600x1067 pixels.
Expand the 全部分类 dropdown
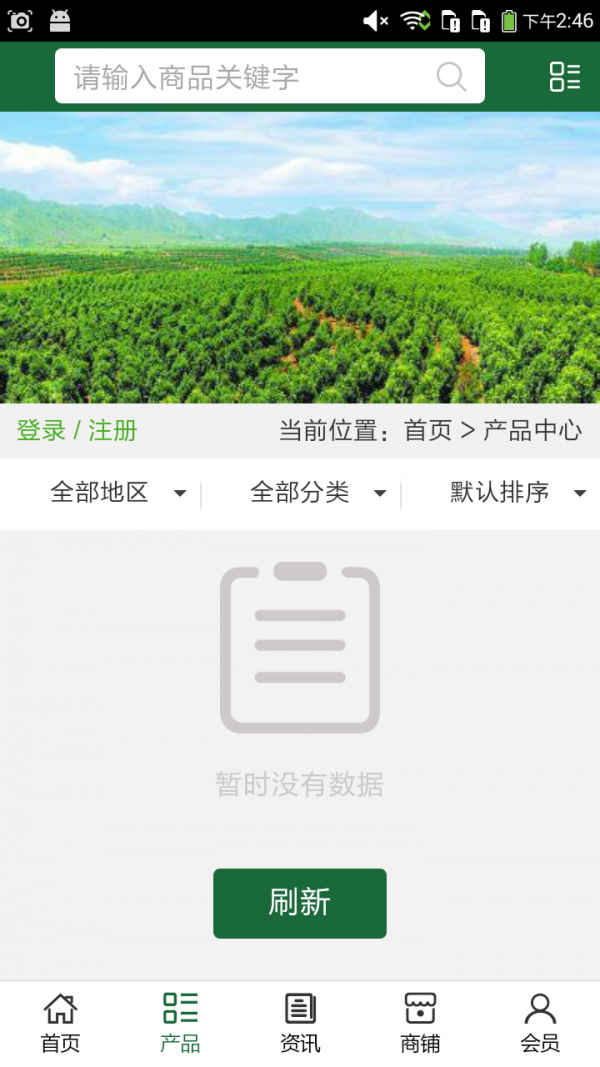(x=315, y=492)
